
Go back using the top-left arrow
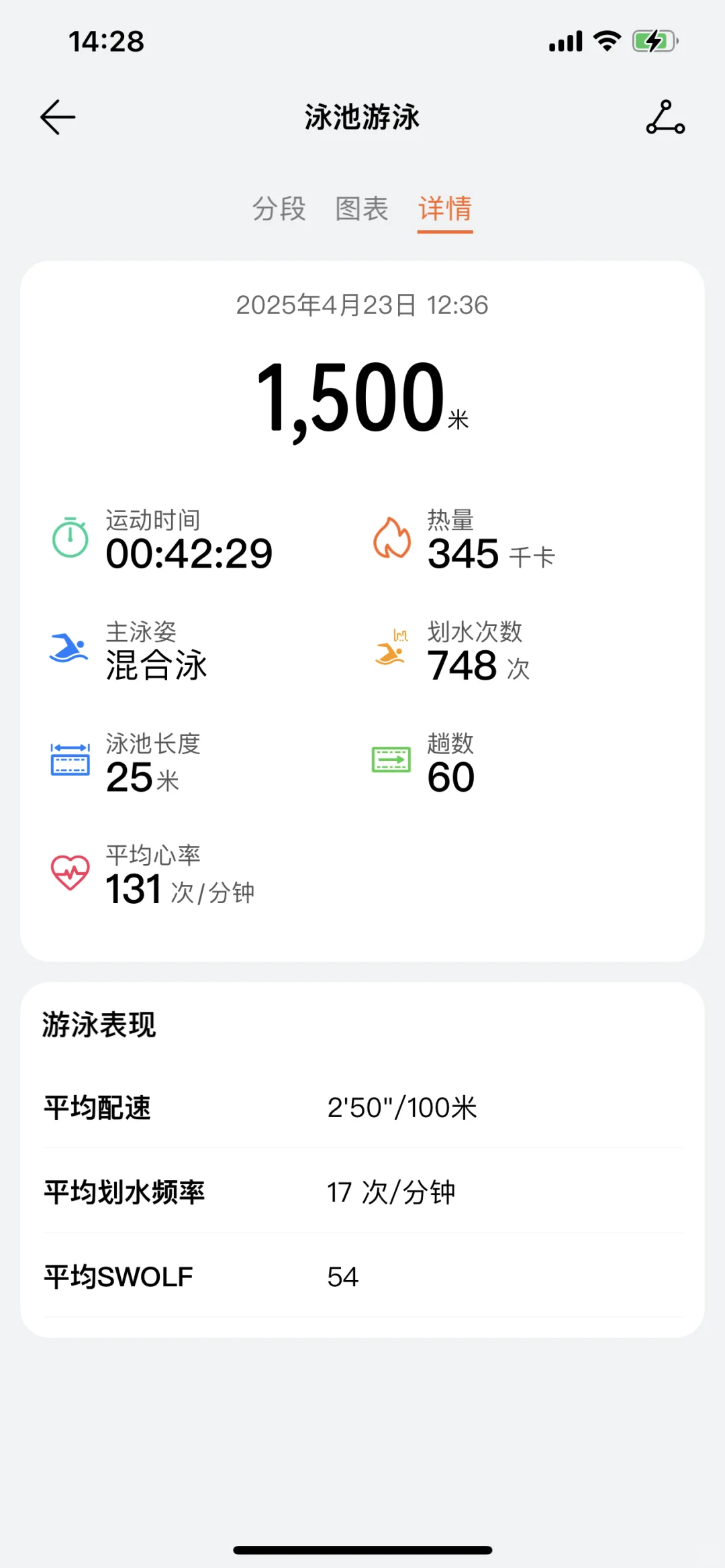[x=58, y=117]
